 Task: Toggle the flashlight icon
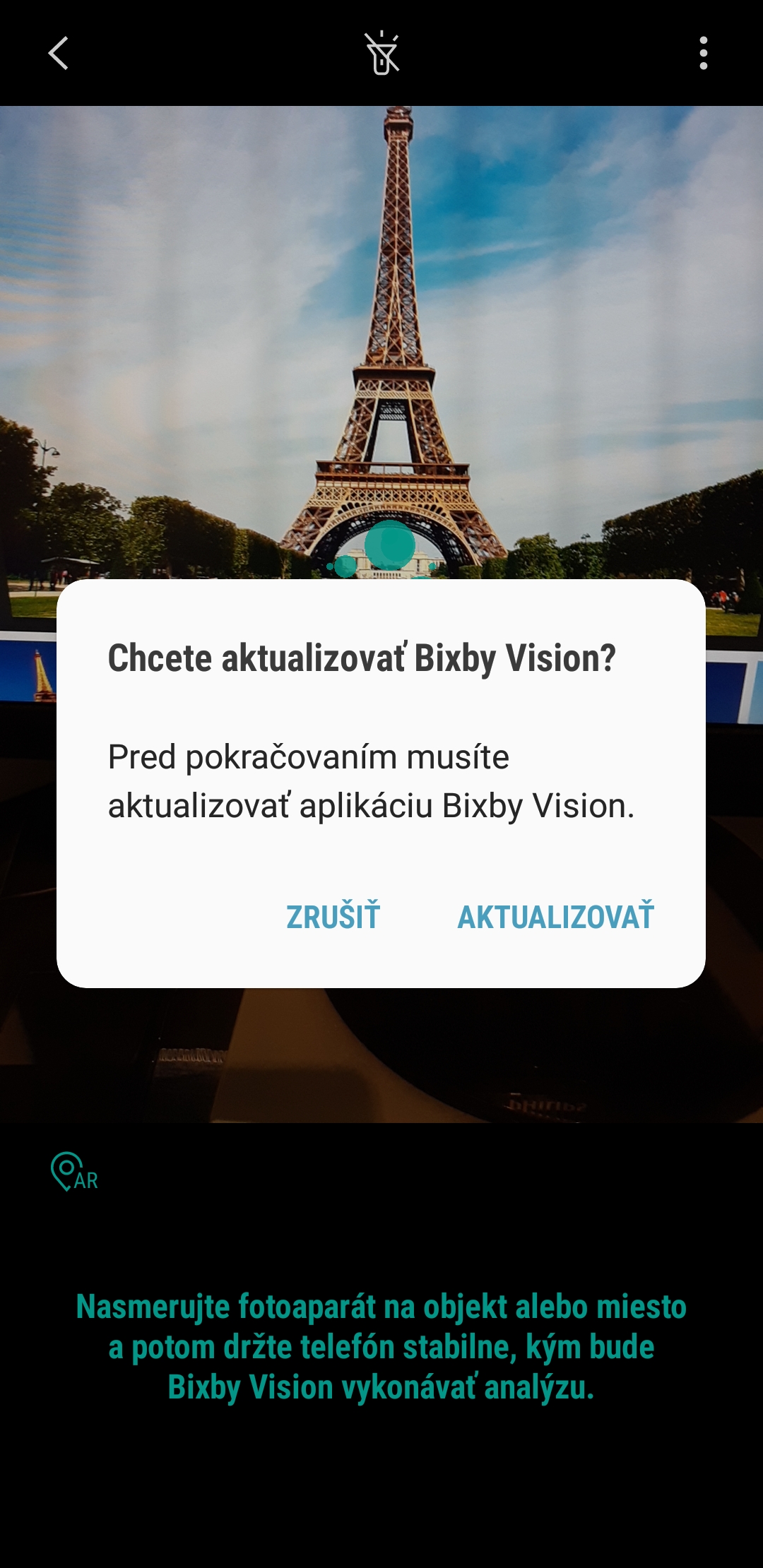pyautogui.click(x=382, y=53)
